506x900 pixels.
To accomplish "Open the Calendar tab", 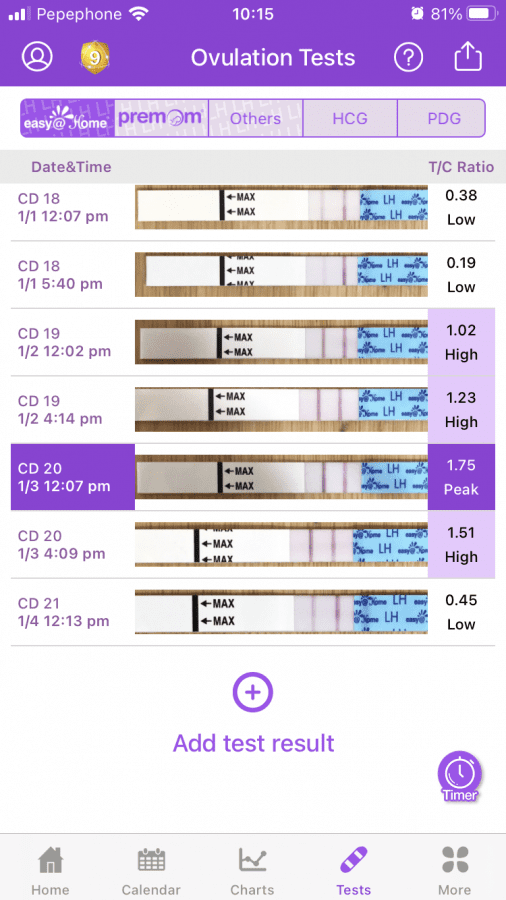I will click(151, 870).
